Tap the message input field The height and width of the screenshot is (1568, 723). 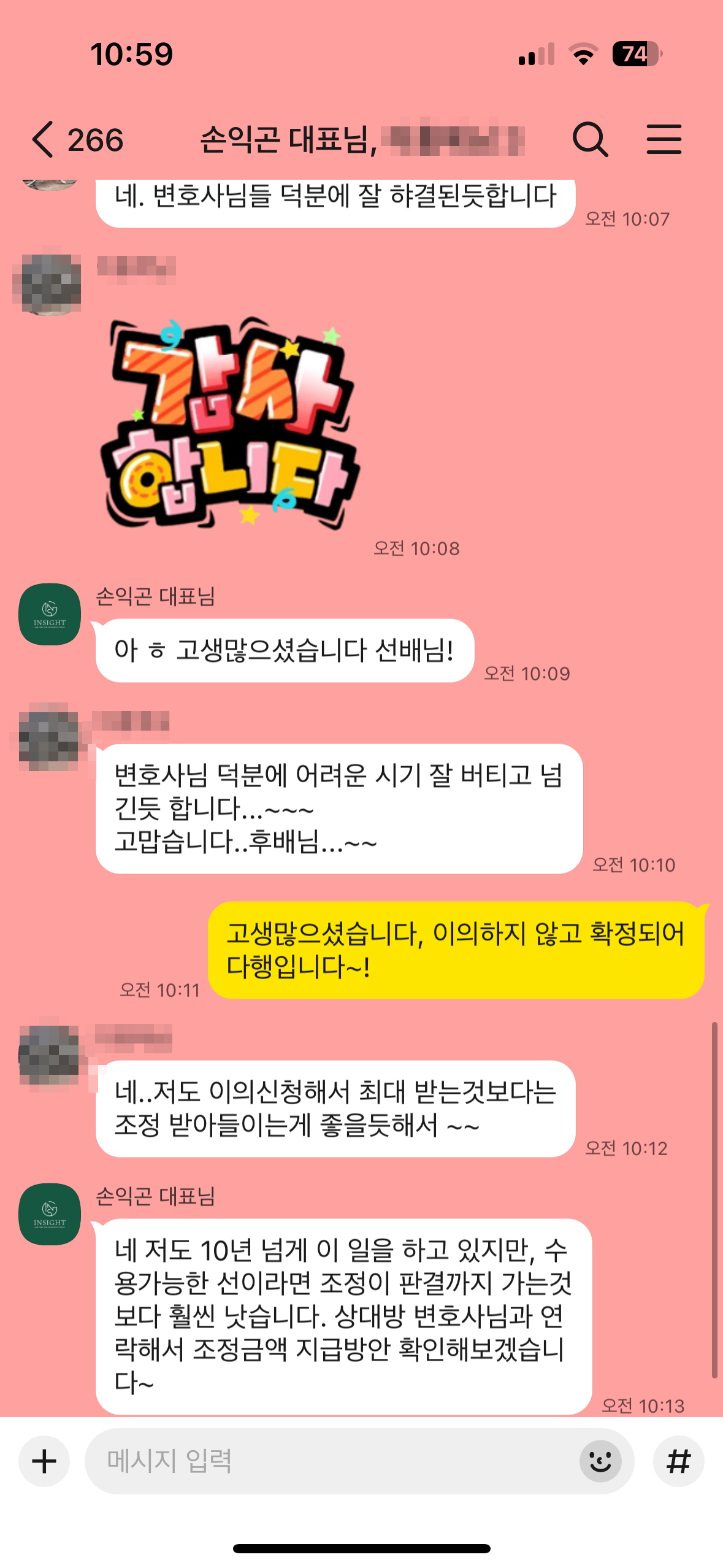[x=331, y=1461]
